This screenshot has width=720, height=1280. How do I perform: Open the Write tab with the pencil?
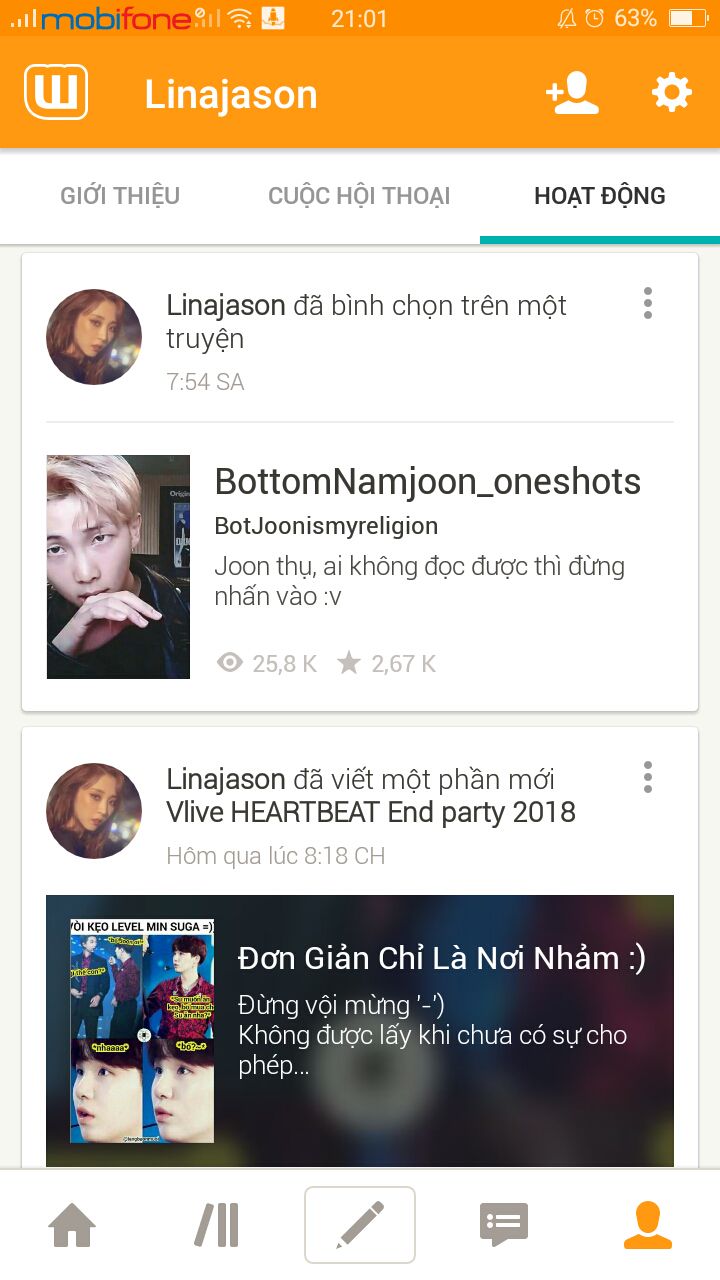coord(360,1225)
